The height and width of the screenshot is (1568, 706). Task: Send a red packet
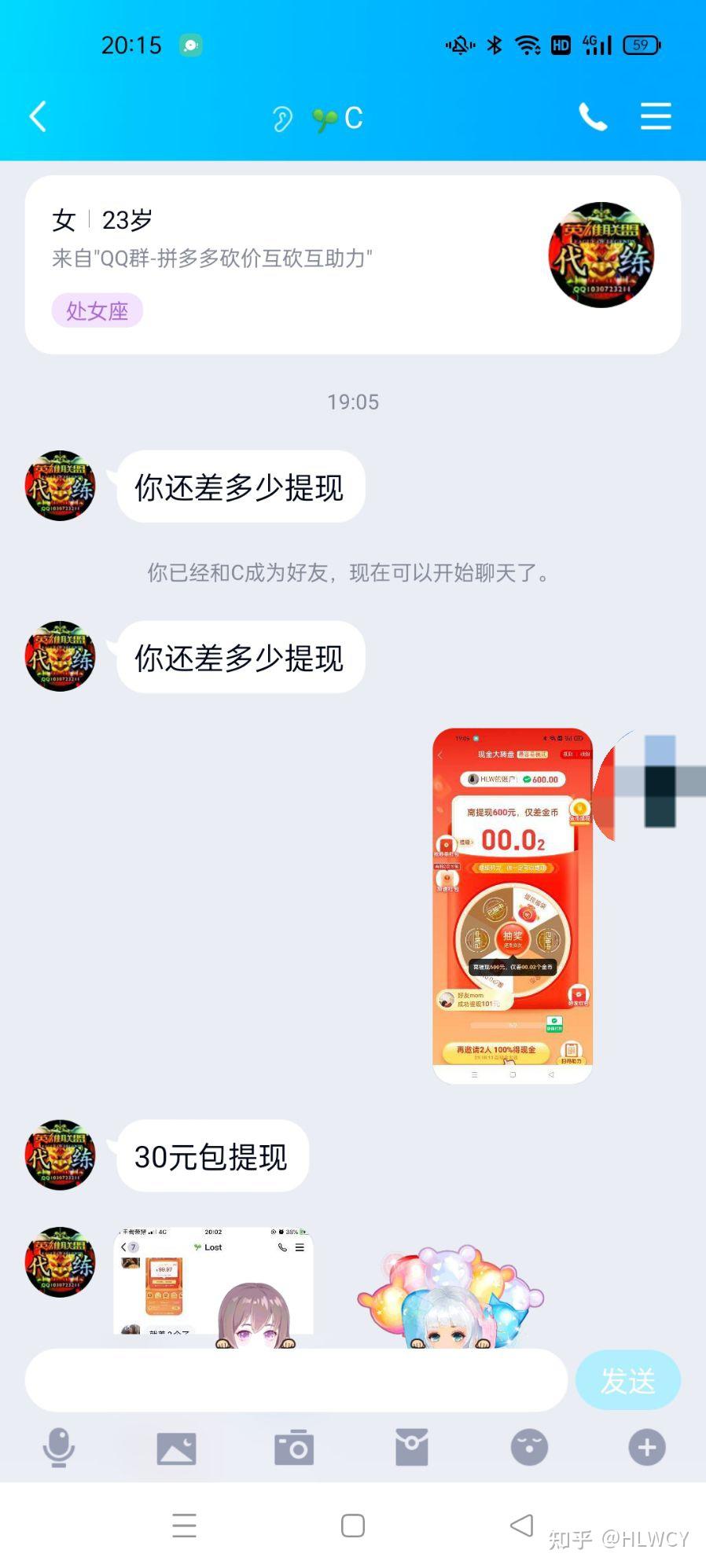411,1447
